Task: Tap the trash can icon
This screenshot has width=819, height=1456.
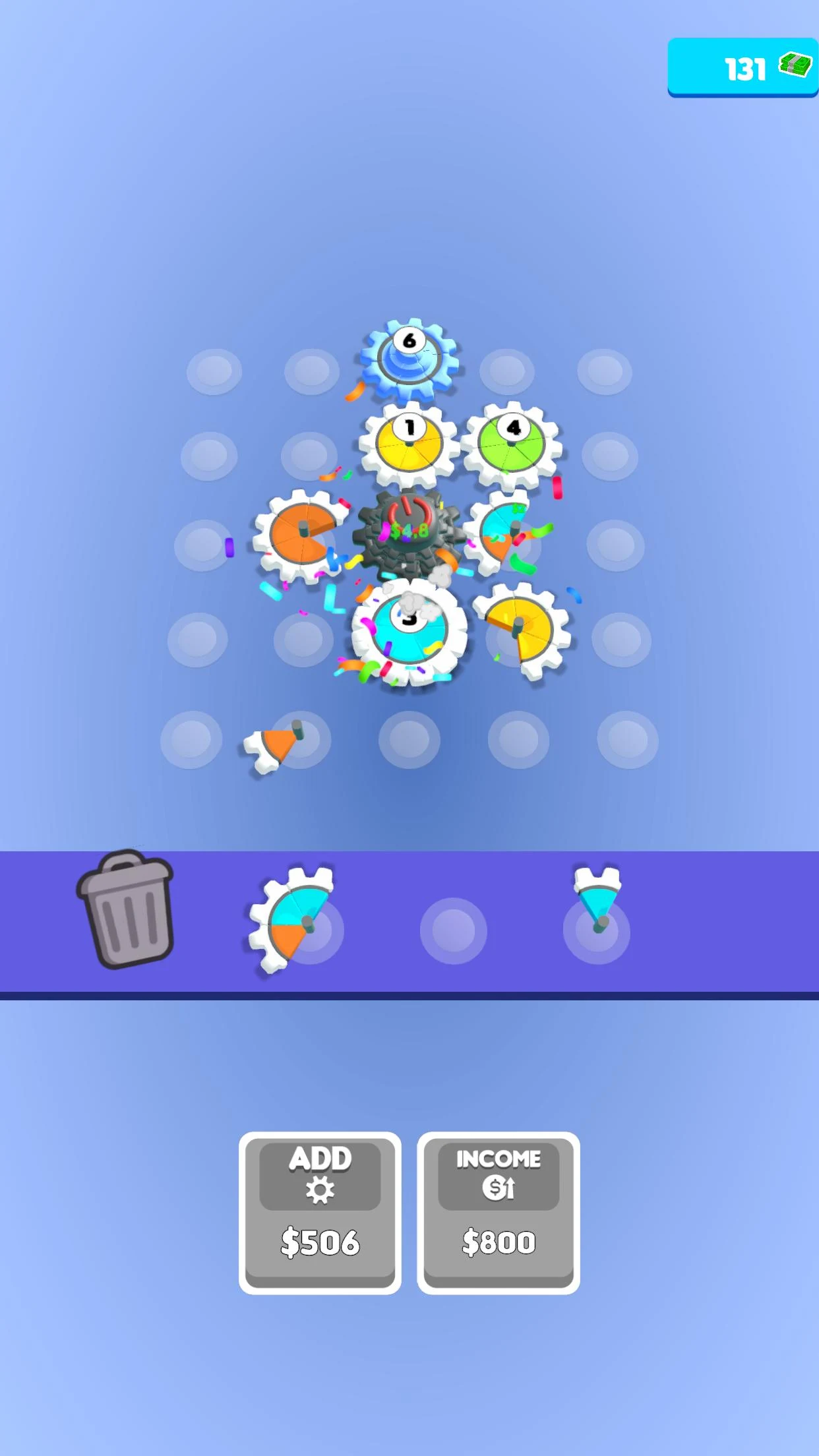Action: 125,909
